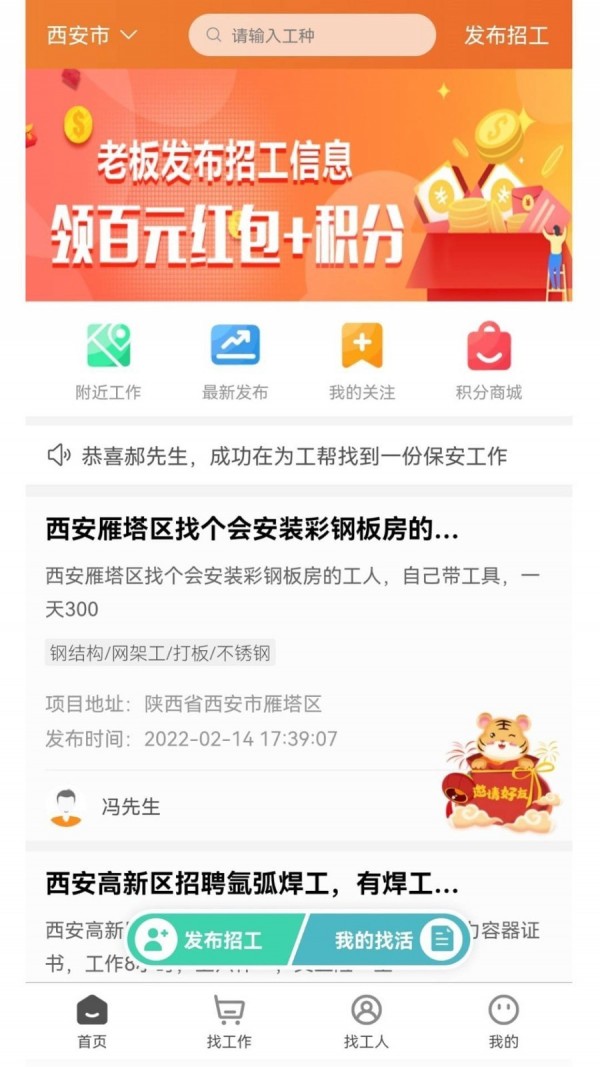Switch to the 找工人 tab
The height and width of the screenshot is (1067, 600).
[x=366, y=1022]
